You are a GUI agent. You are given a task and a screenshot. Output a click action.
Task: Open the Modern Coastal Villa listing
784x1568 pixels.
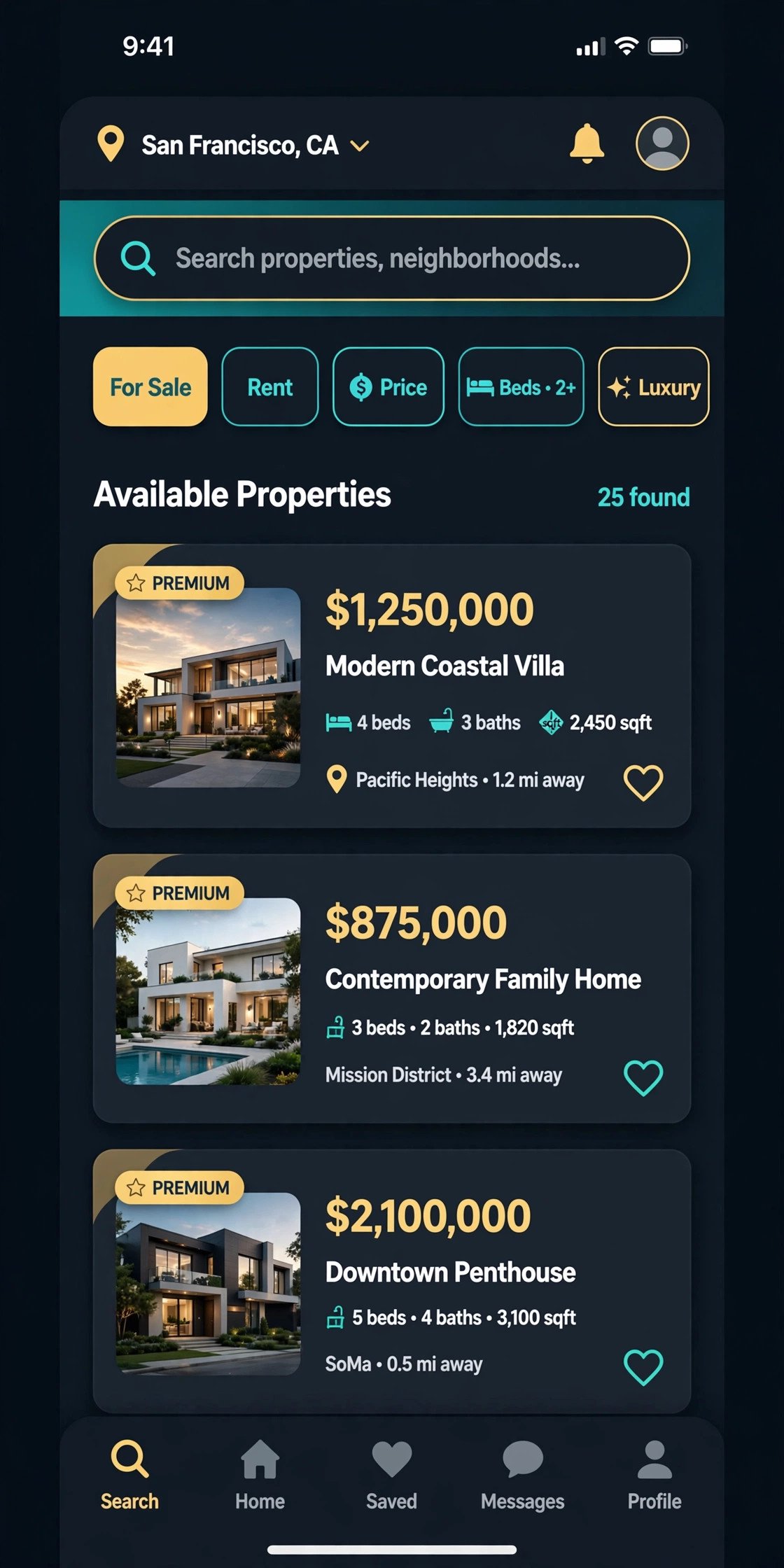[x=392, y=686]
